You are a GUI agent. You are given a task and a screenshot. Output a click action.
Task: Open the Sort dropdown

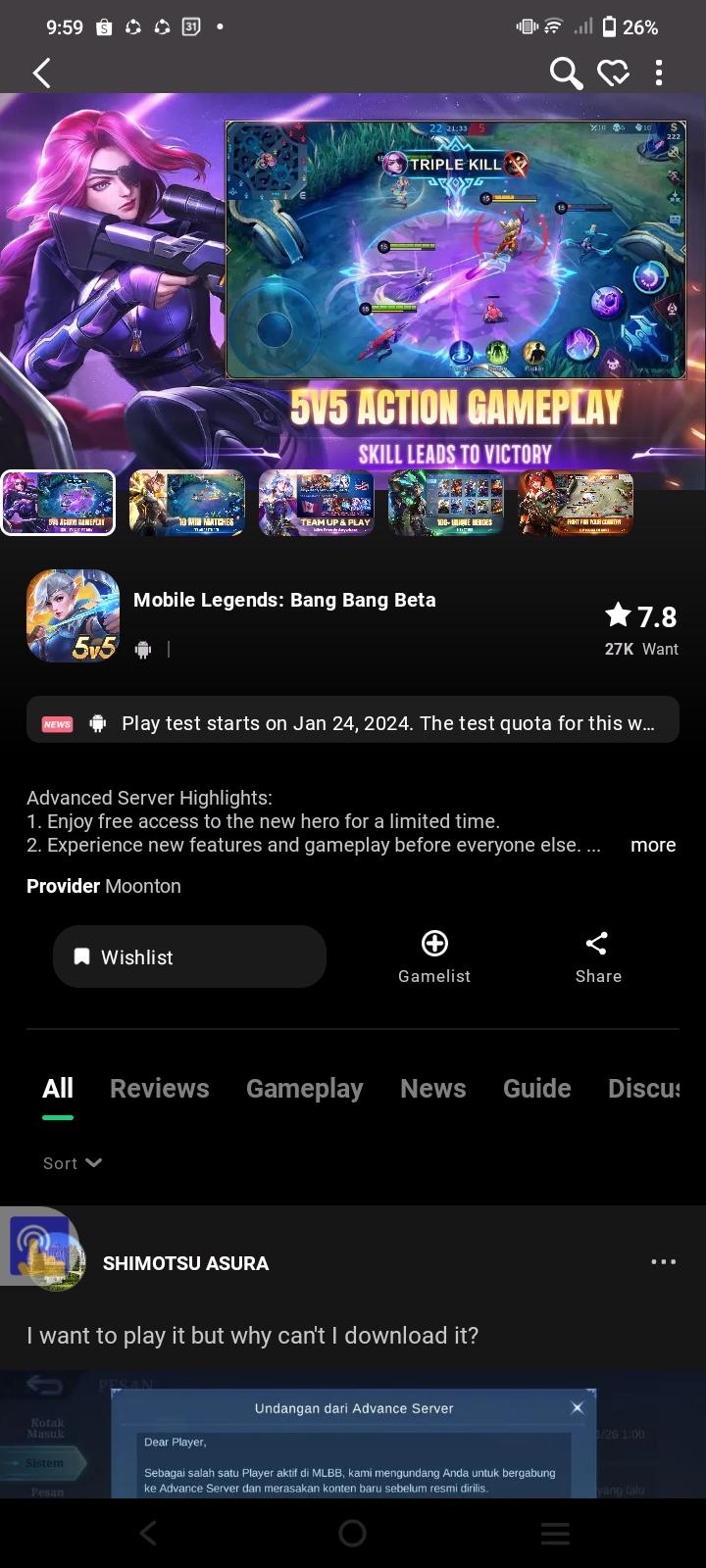pyautogui.click(x=73, y=1163)
